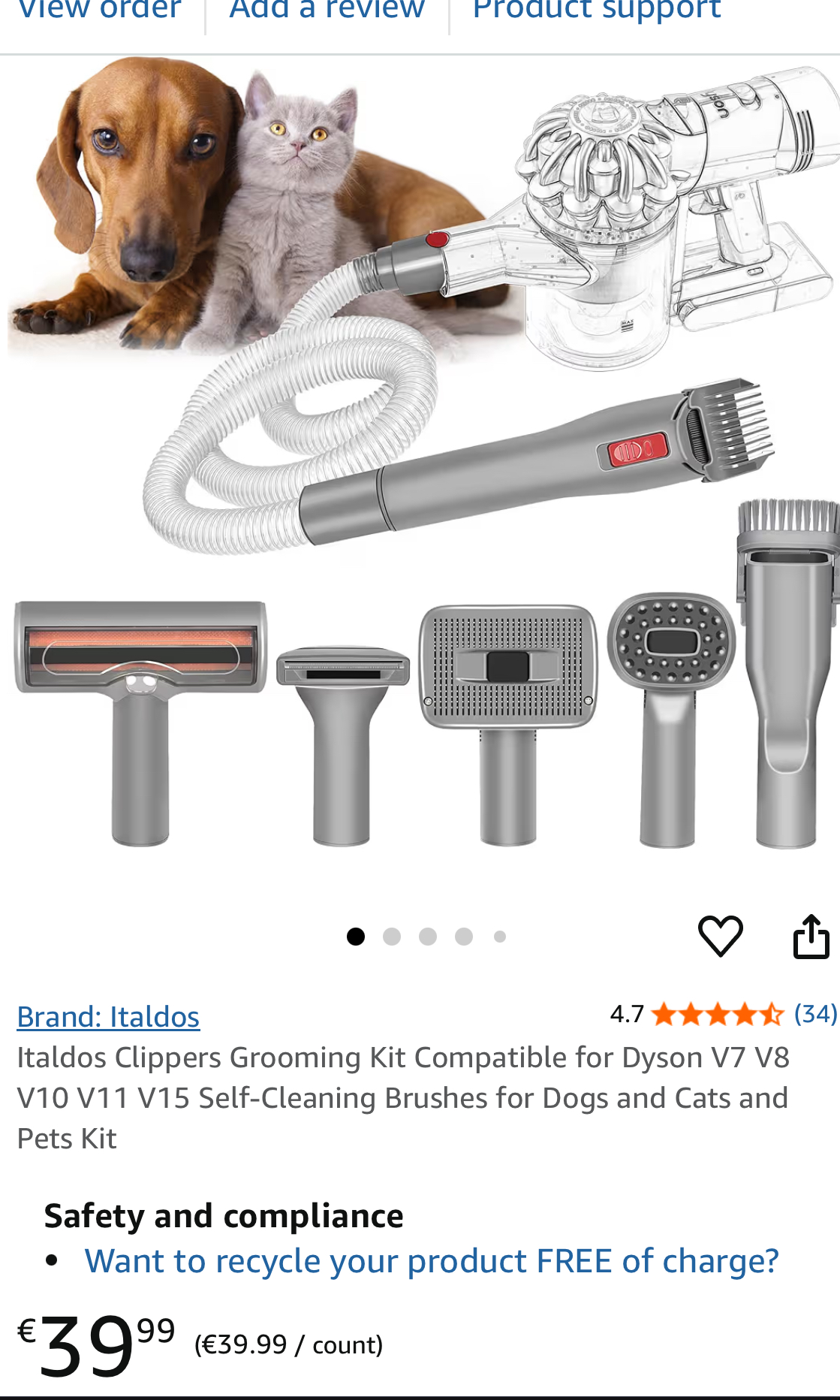The image size is (840, 1400).
Task: Open Product support
Action: coord(597,11)
